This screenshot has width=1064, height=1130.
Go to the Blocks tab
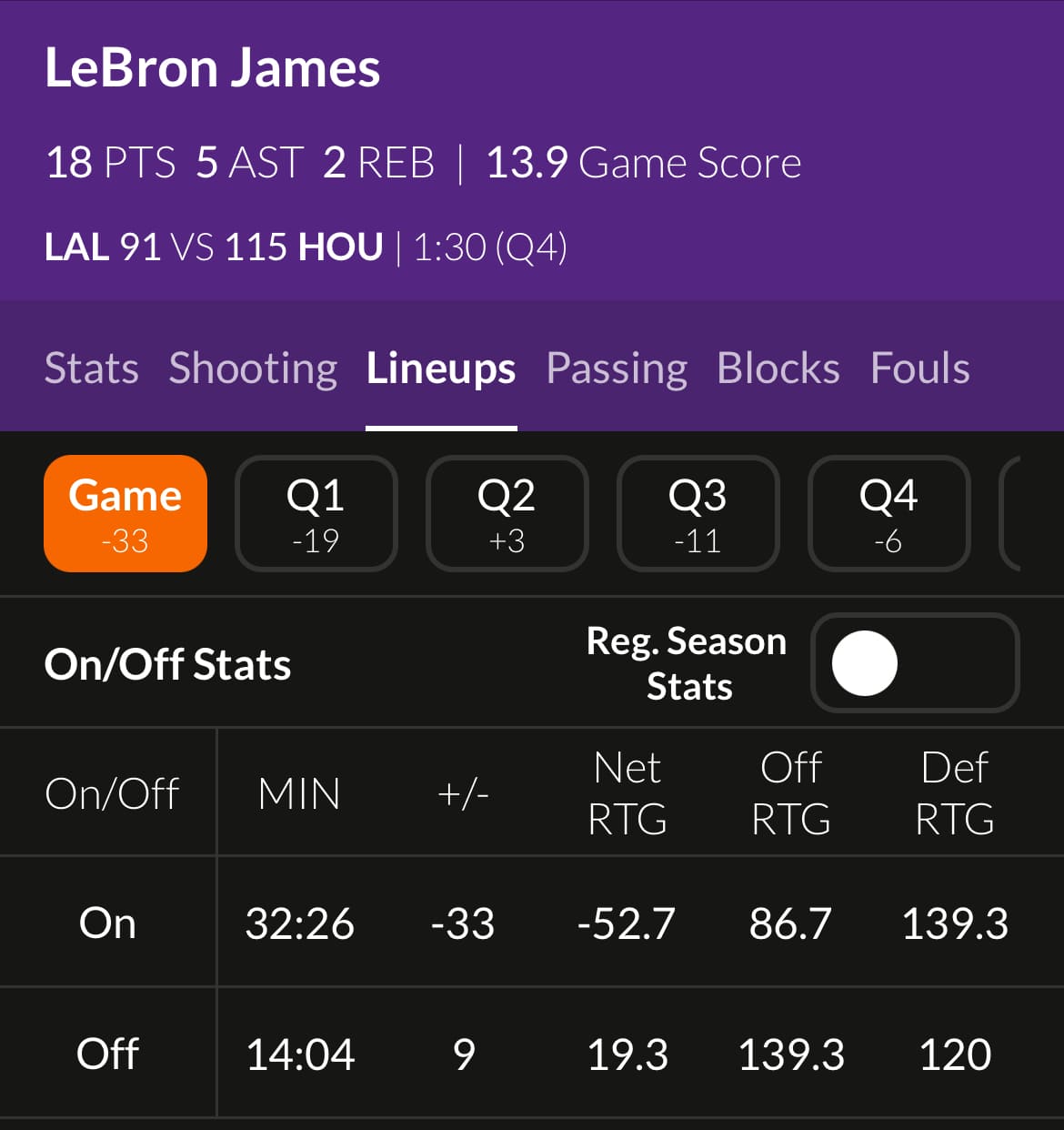(778, 368)
